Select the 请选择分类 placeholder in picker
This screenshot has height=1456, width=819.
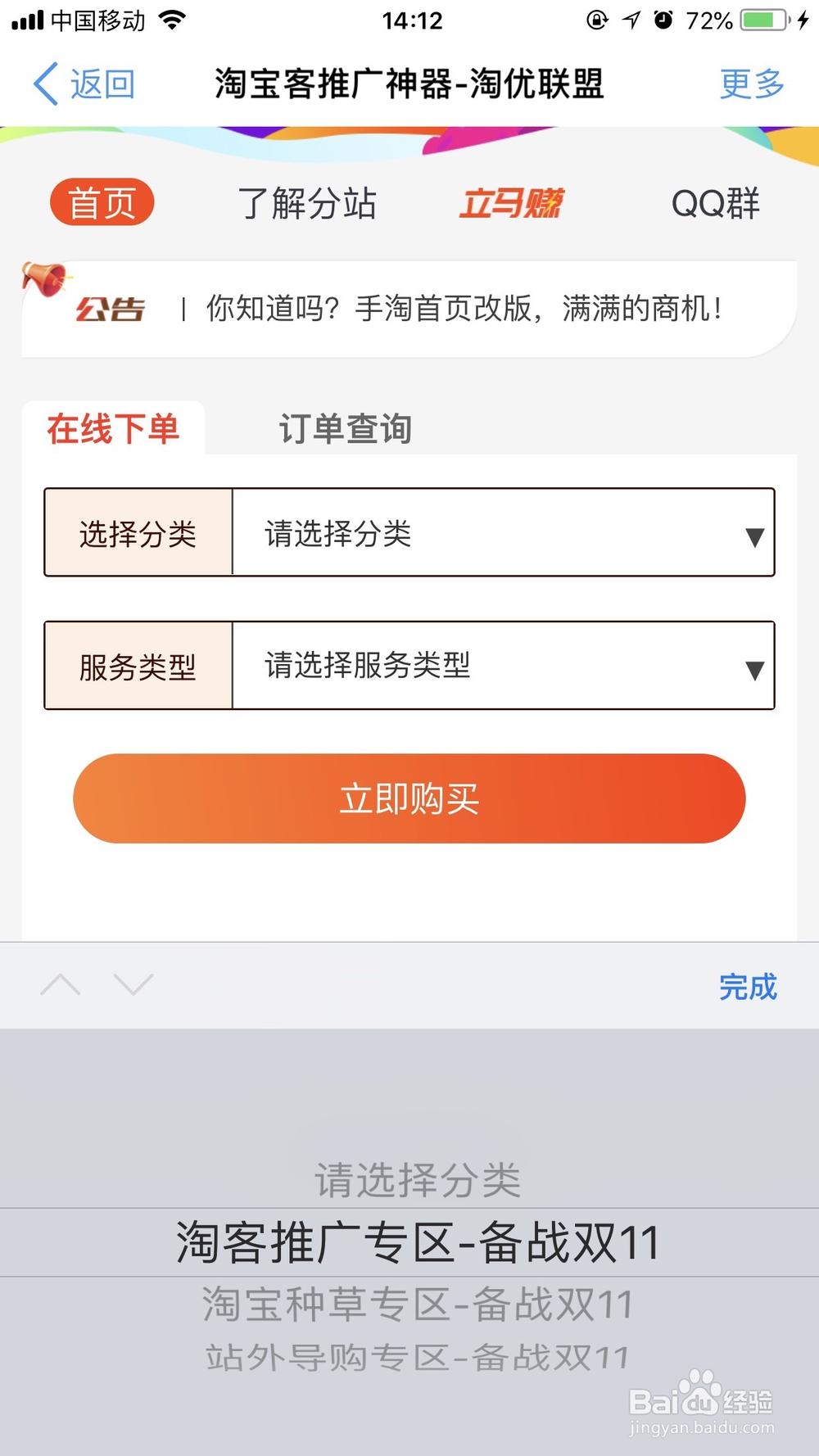pyautogui.click(x=418, y=1180)
